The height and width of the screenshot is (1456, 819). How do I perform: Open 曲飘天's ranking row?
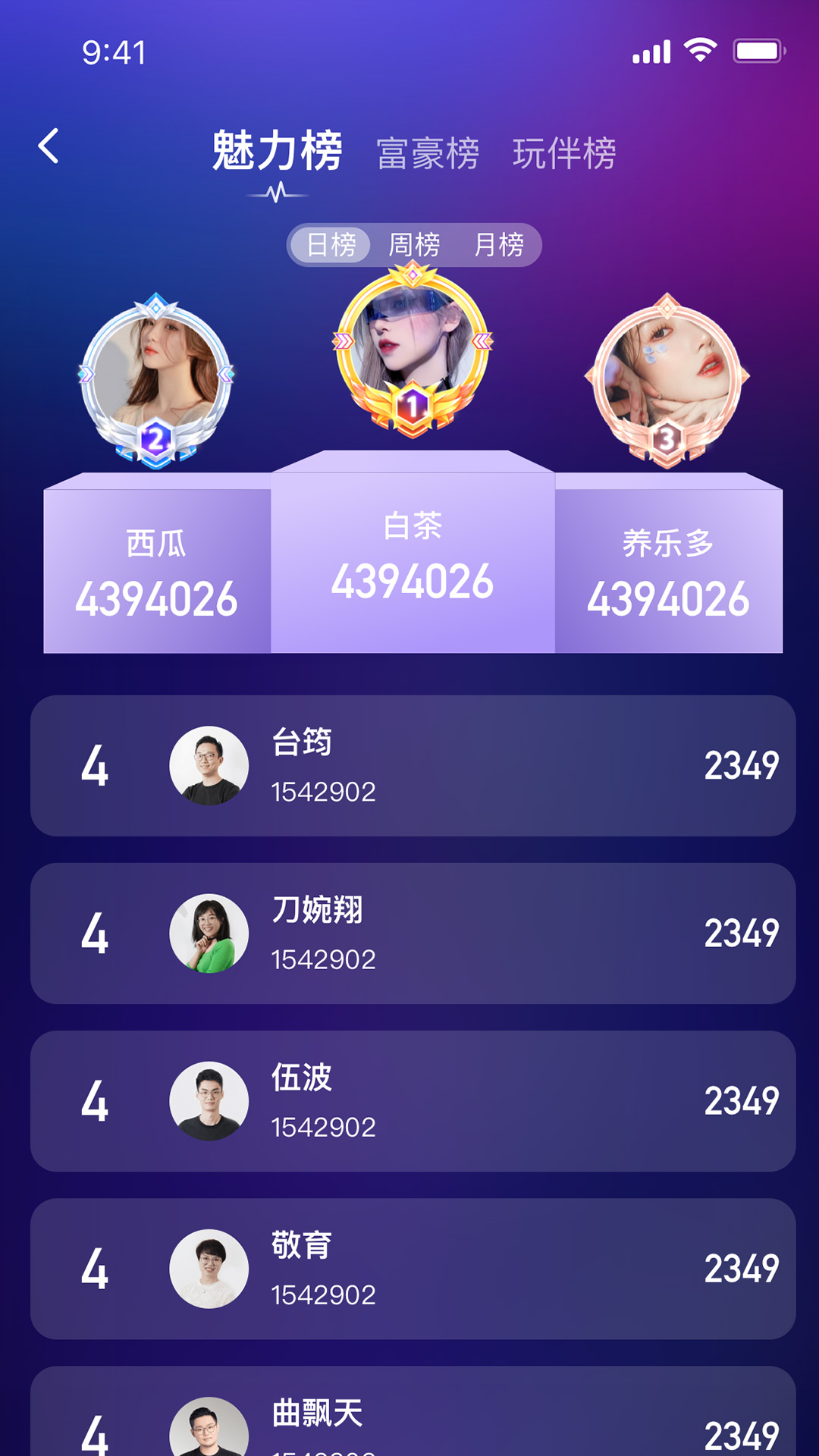tap(413, 1418)
